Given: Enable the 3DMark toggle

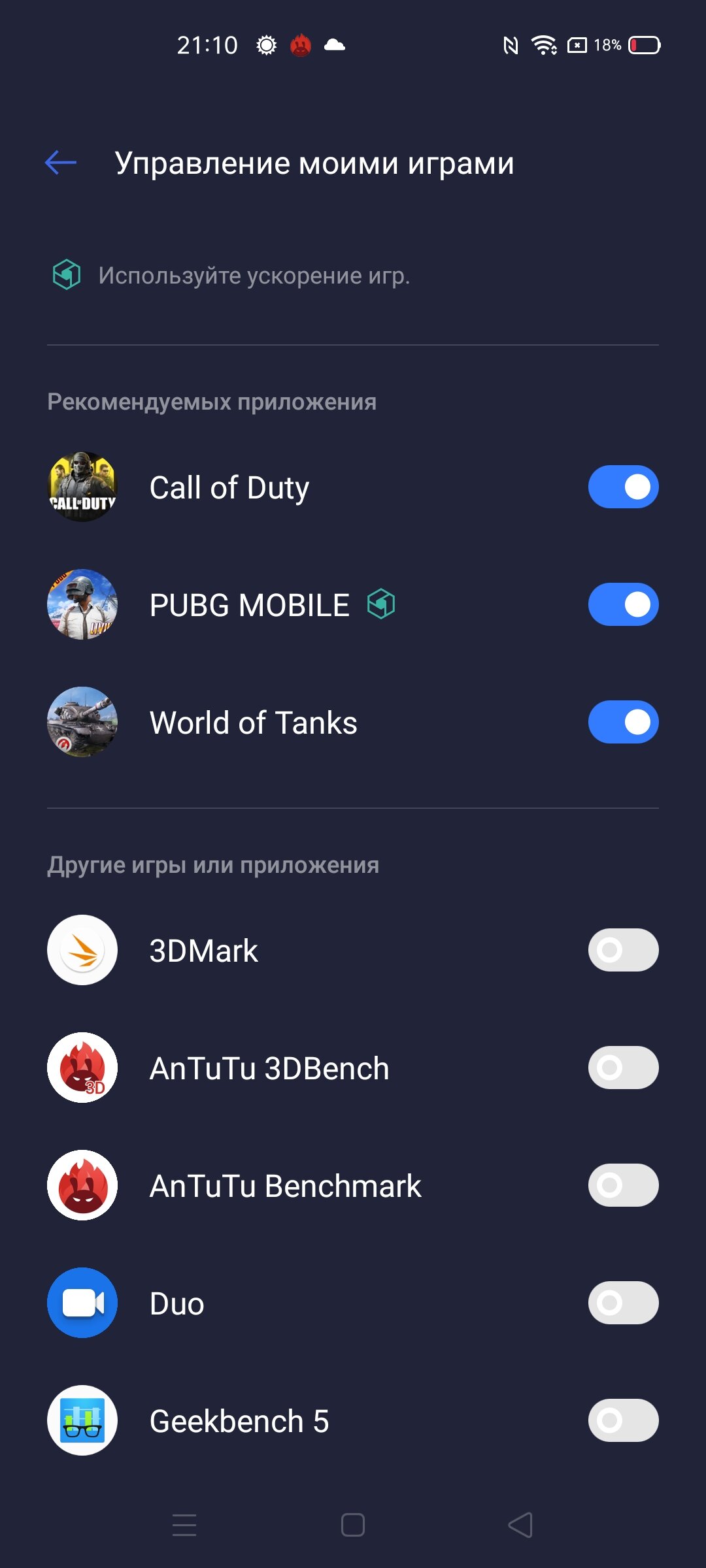Looking at the screenshot, I should click(623, 950).
